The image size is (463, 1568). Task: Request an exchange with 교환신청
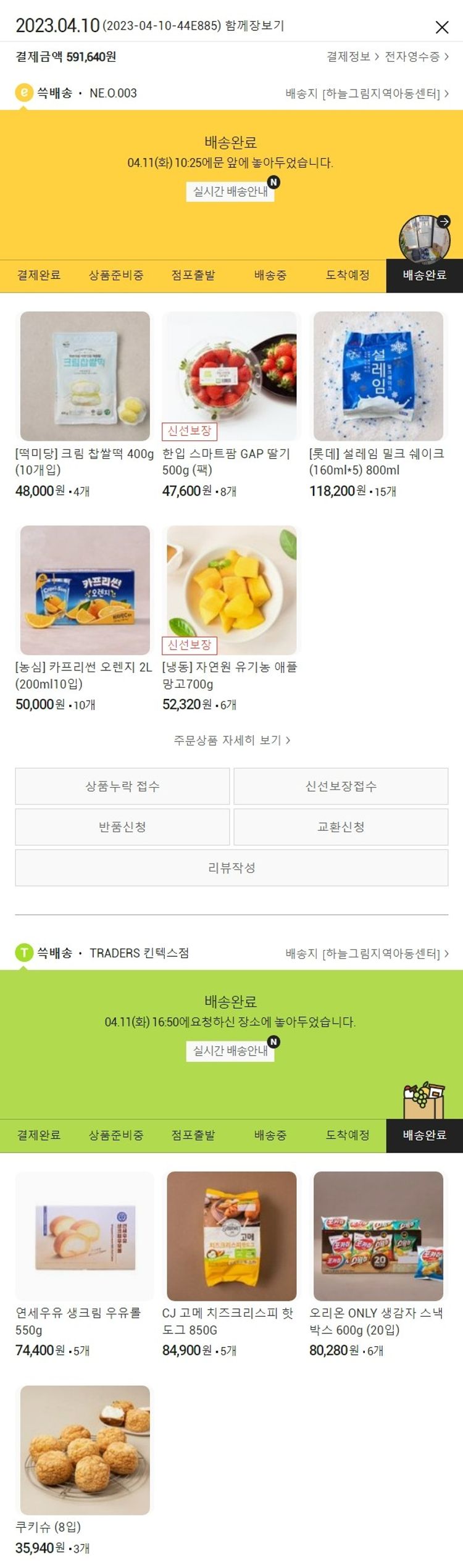point(341,827)
